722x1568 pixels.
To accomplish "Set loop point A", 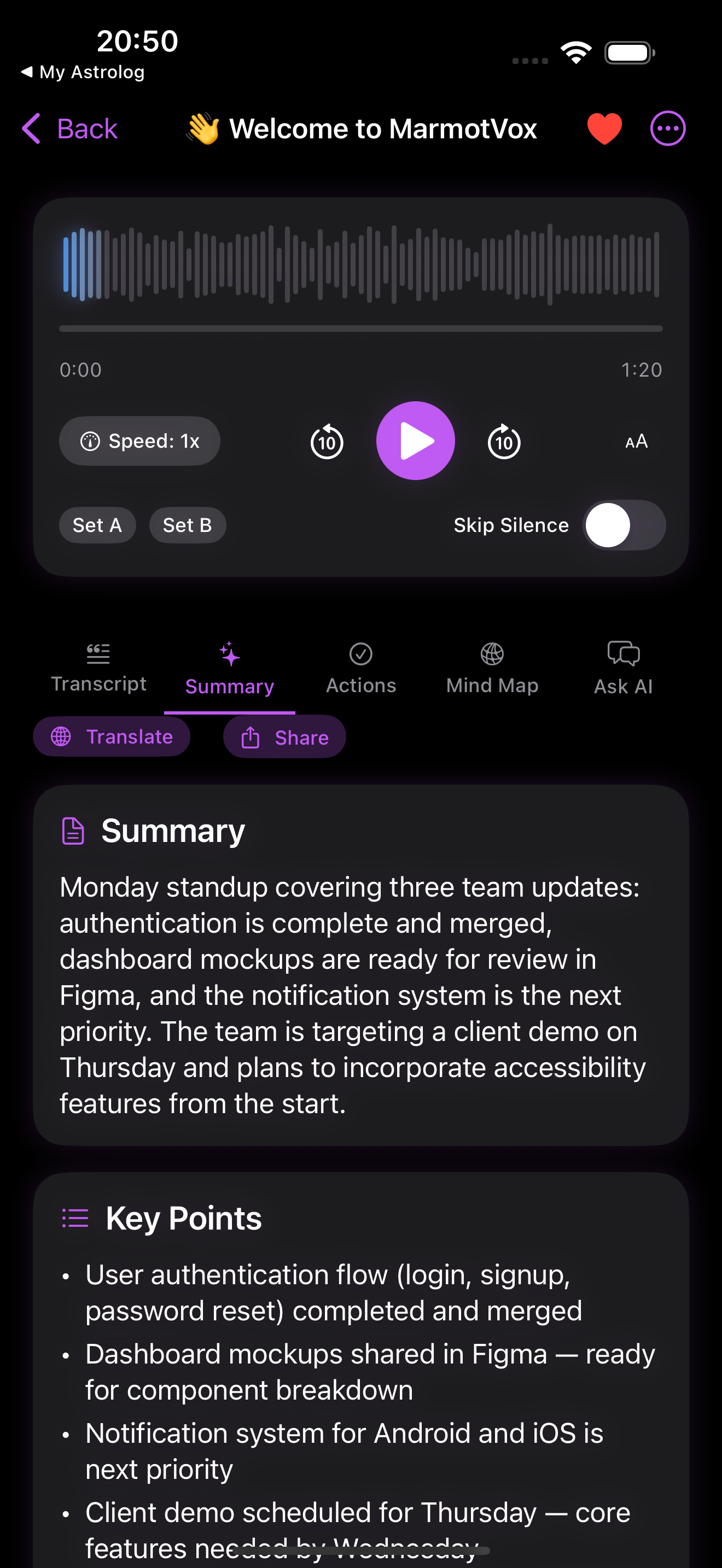I will point(97,525).
